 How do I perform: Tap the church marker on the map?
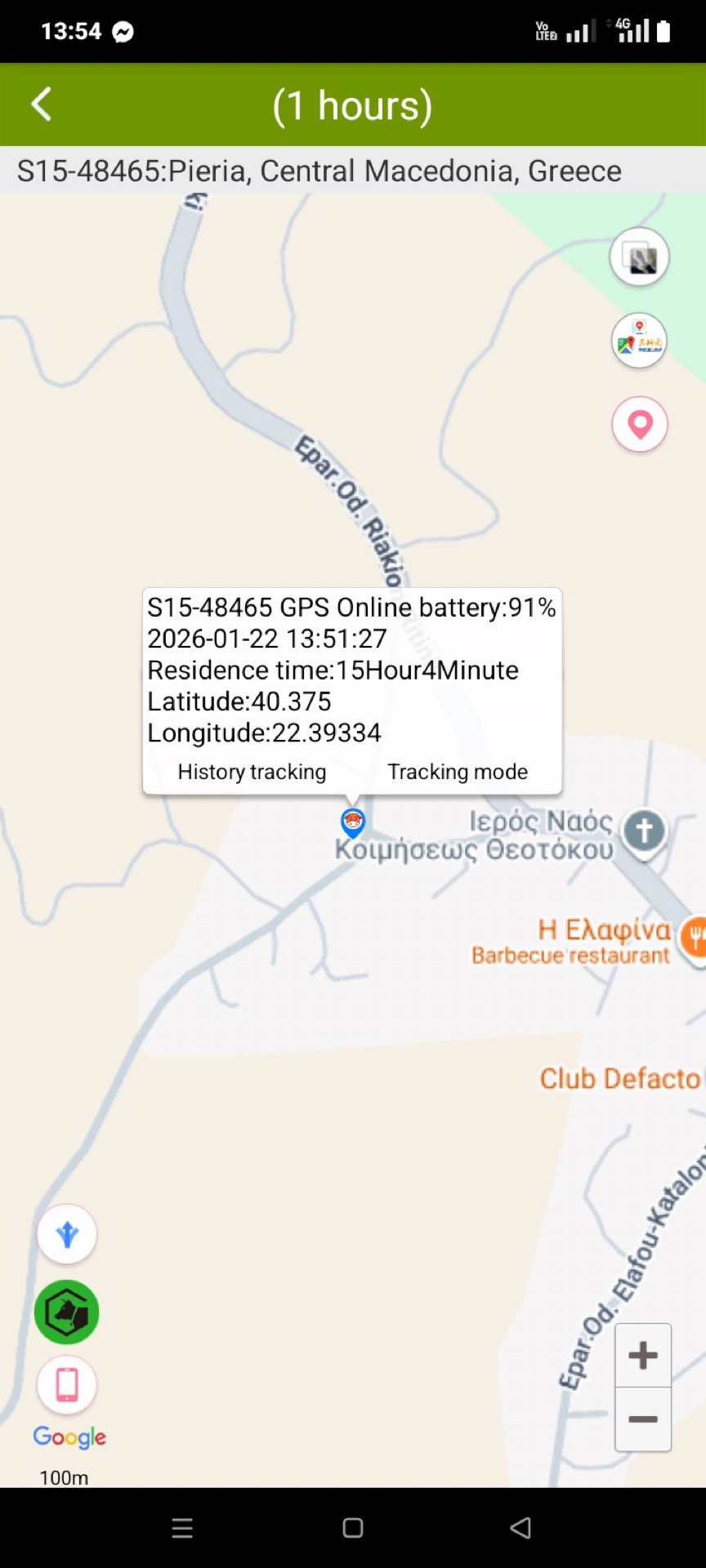pos(644,832)
